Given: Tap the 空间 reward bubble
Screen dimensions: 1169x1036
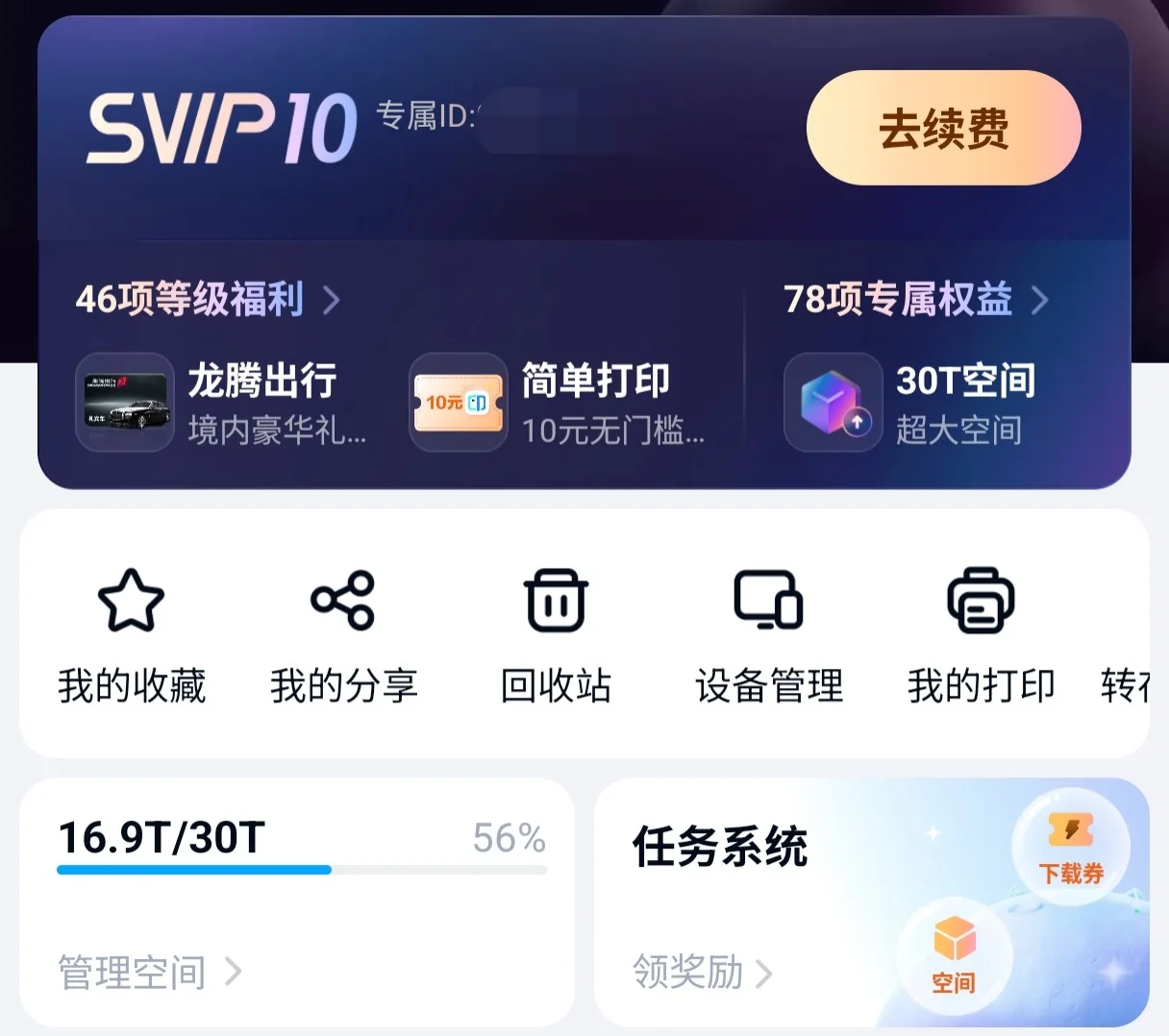Looking at the screenshot, I should 954,954.
